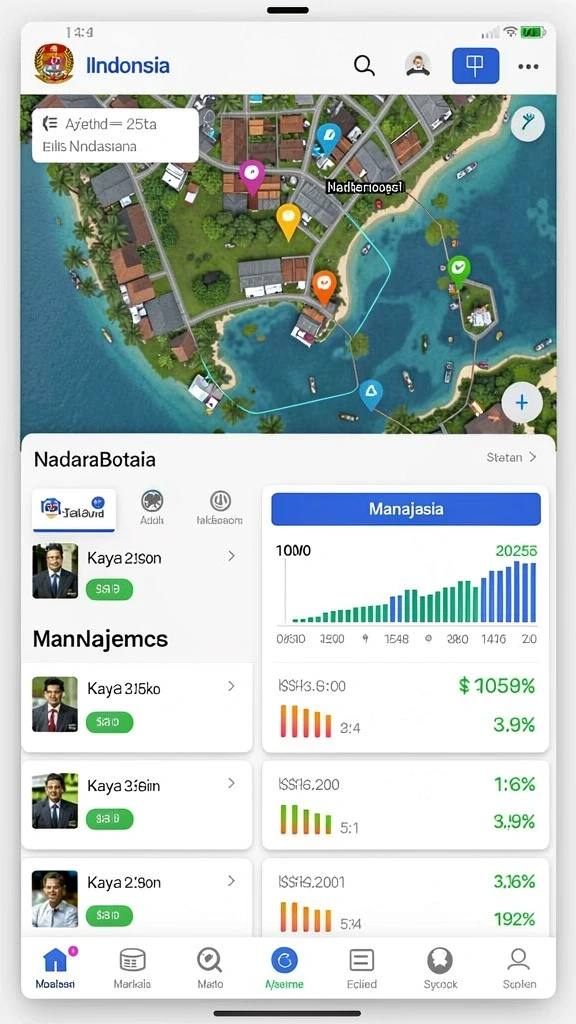This screenshot has height=1024, width=576.
Task: Tap the compass button on the map
Action: pyautogui.click(x=528, y=125)
